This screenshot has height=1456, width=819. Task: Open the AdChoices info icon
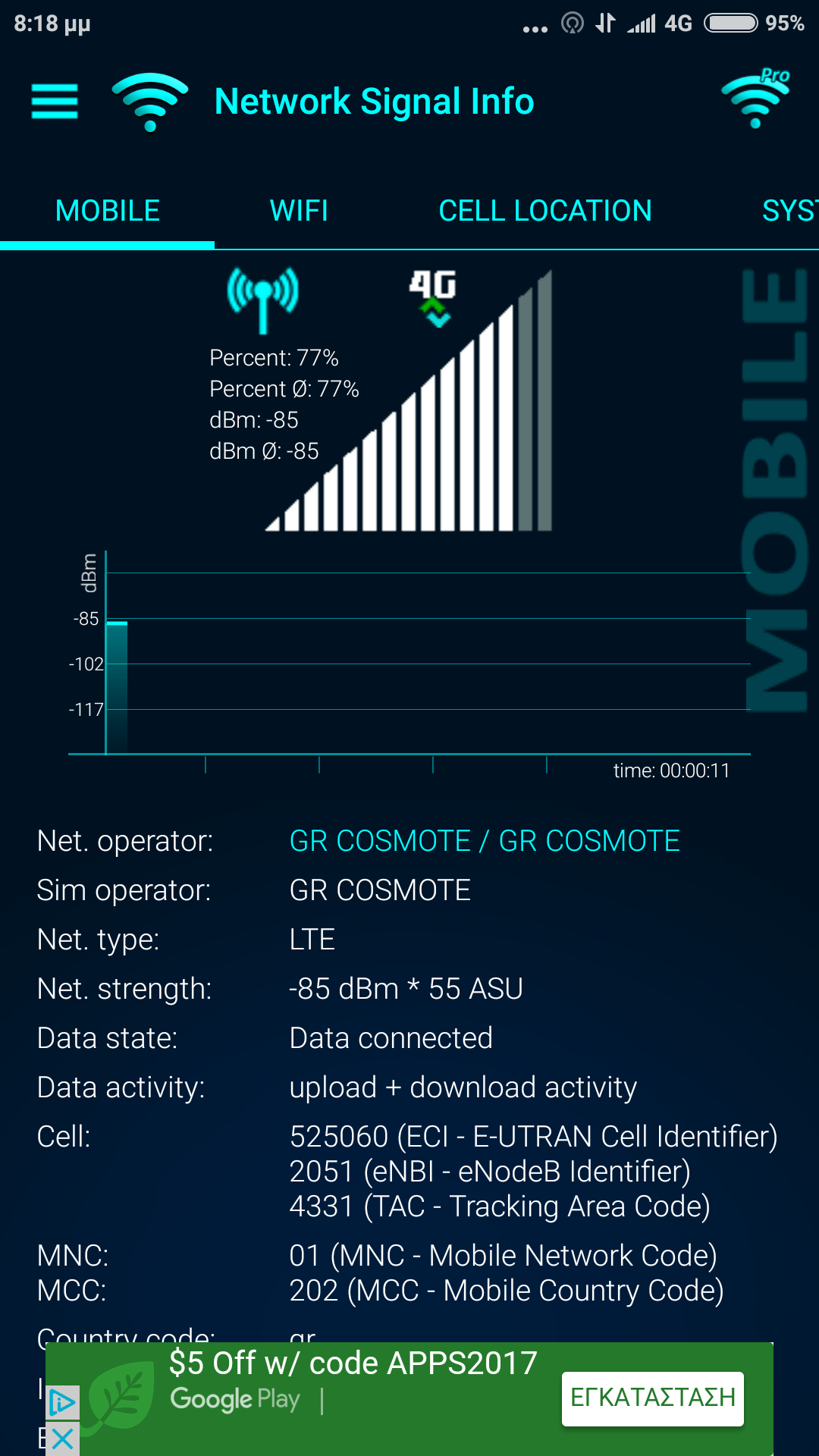coord(62,1403)
